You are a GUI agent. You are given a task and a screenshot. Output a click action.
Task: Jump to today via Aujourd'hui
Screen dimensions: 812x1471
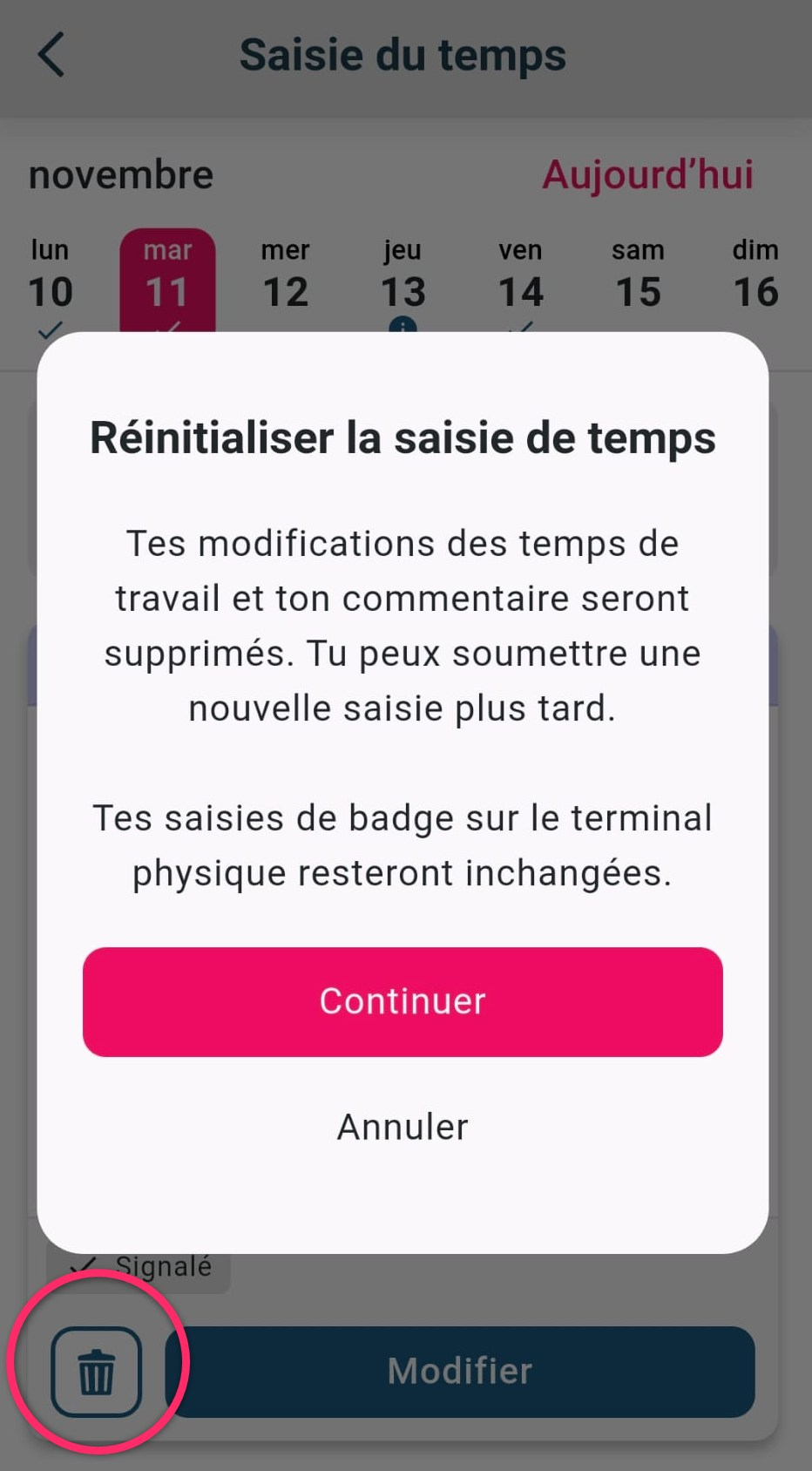[x=647, y=175]
